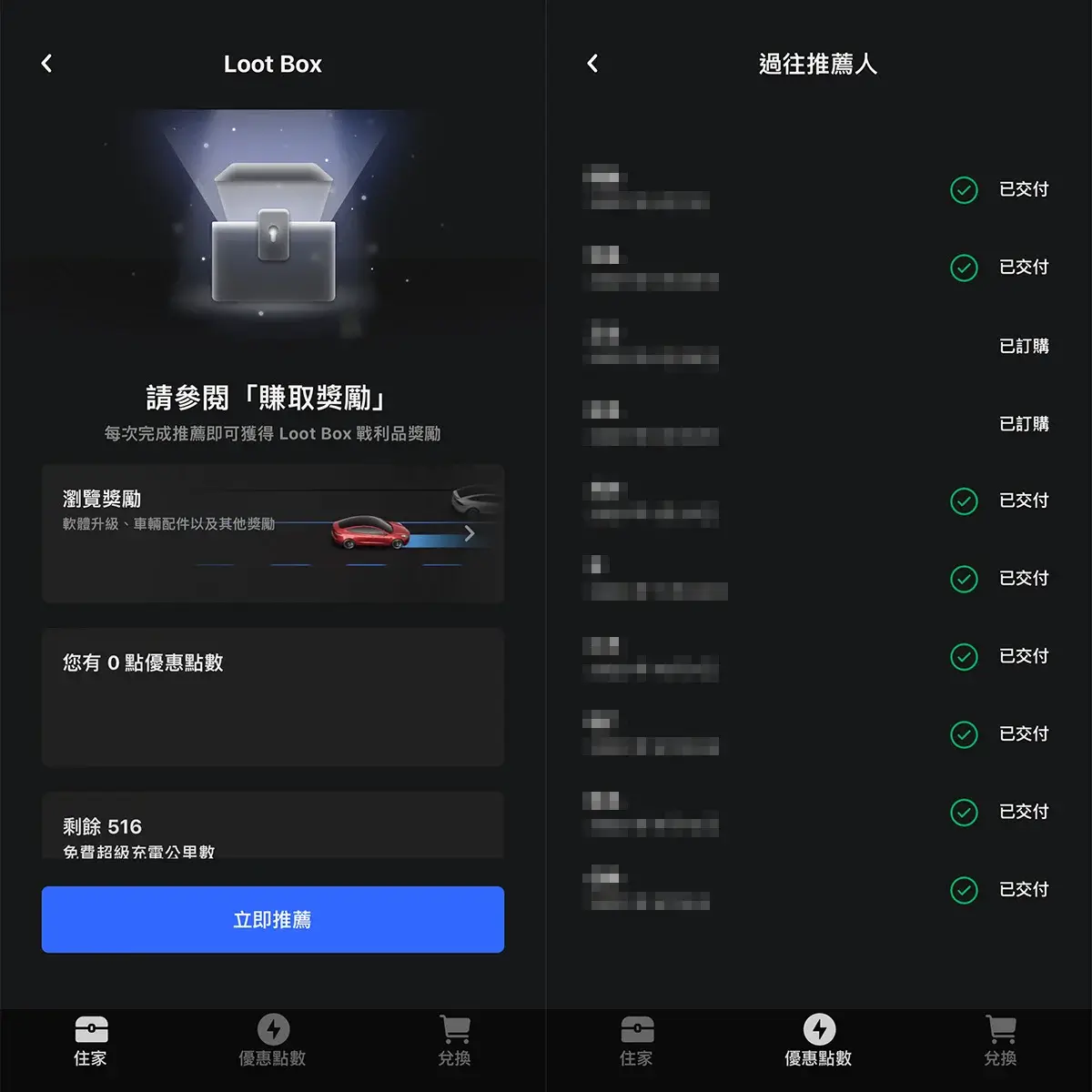Viewport: 1092px width, 1092px height.
Task: Switch to 住家 tab on 過往推薦人 screen
Action: [x=637, y=1039]
